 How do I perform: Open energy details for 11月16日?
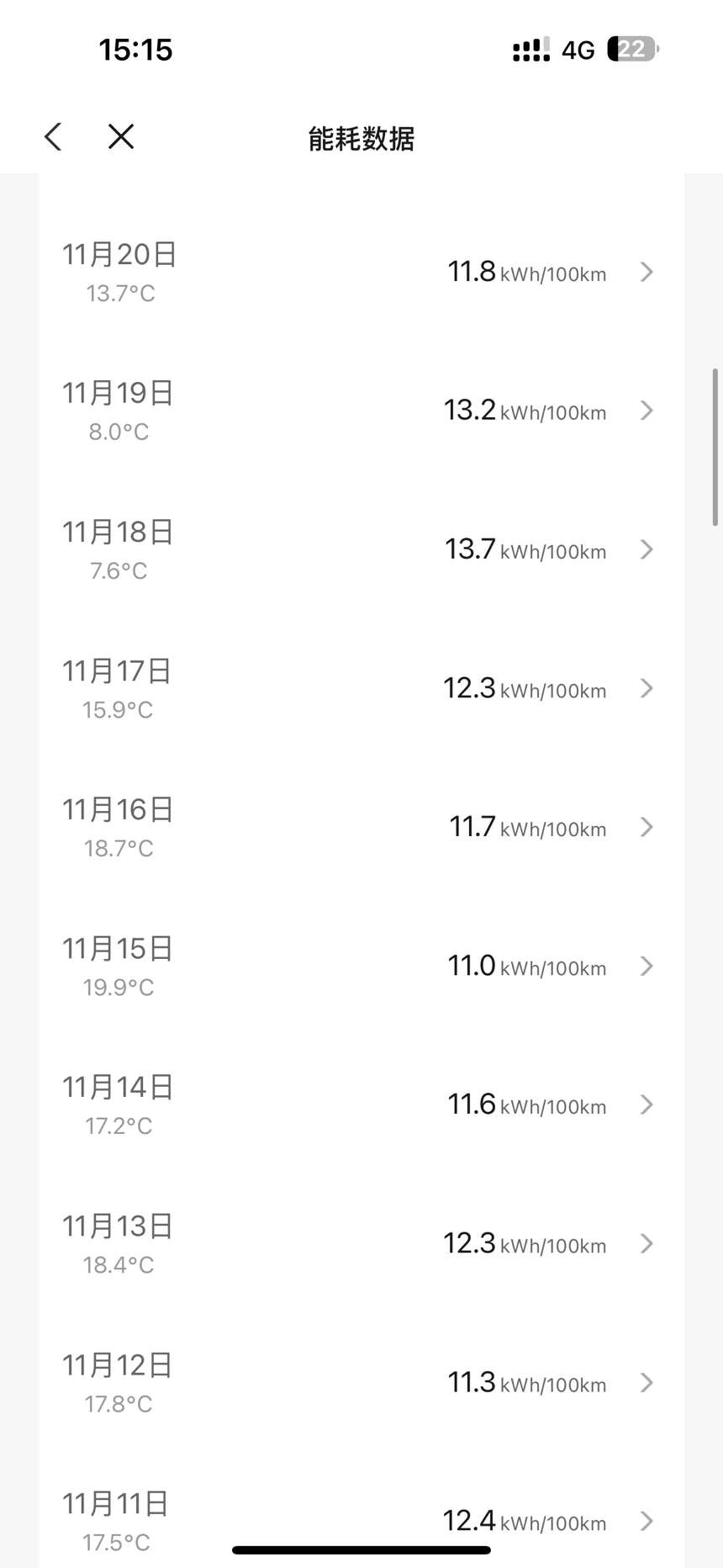click(x=361, y=827)
